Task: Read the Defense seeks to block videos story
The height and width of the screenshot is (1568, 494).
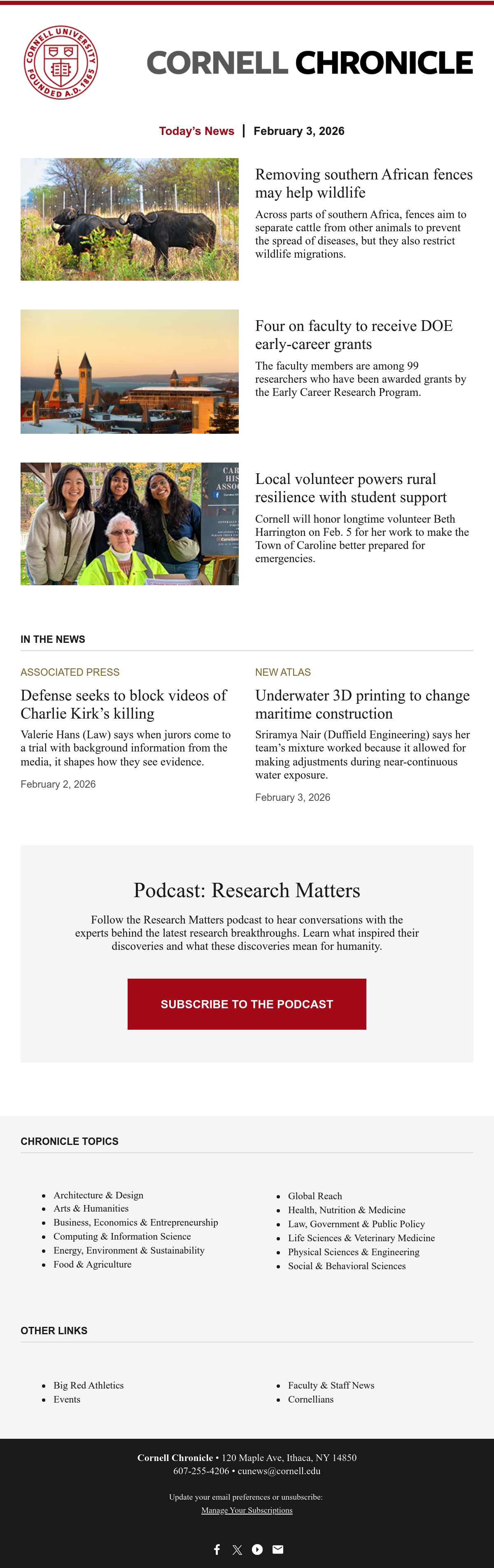Action: [x=123, y=704]
